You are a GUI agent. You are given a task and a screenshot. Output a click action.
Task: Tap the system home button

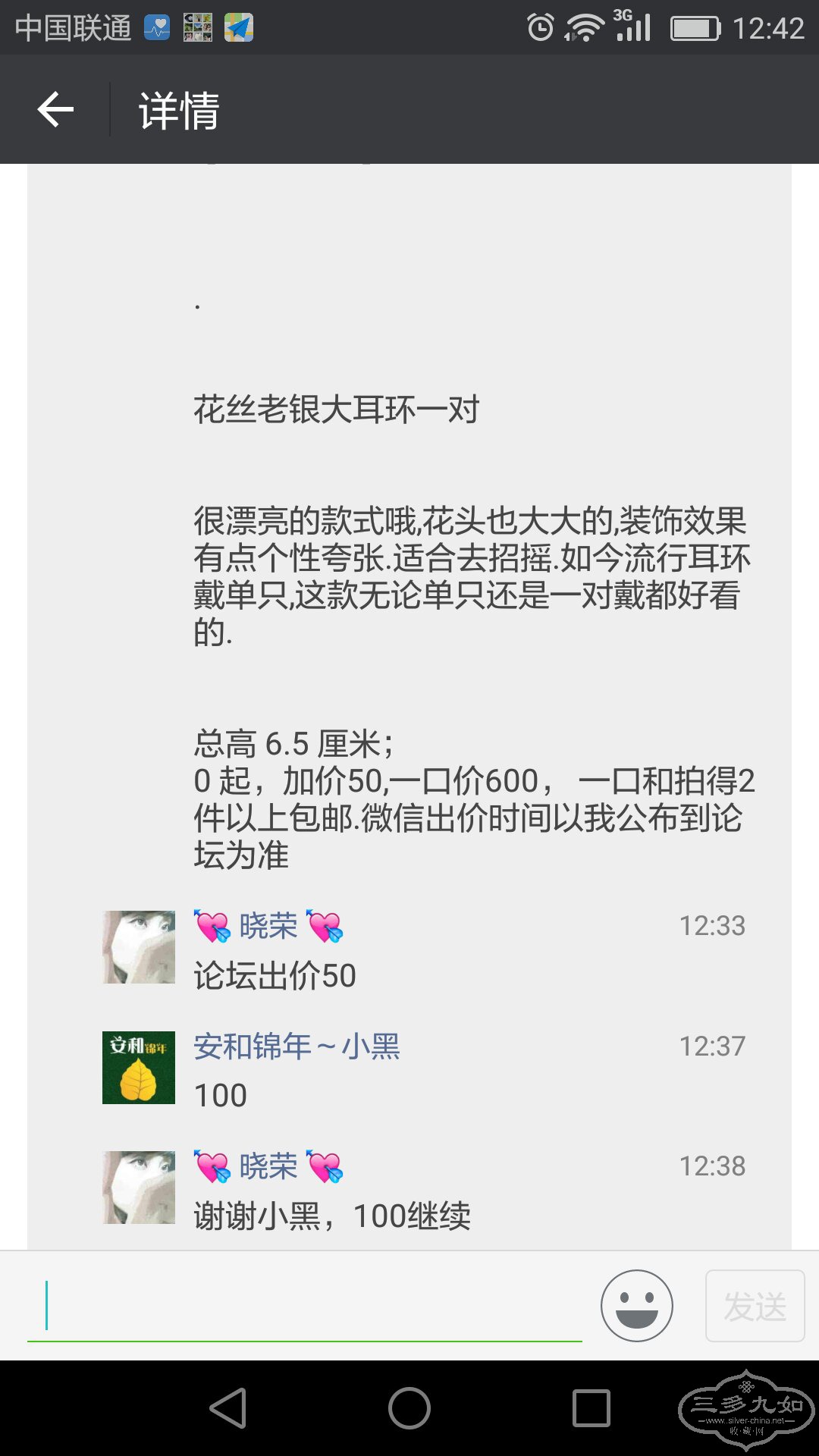409,1408
